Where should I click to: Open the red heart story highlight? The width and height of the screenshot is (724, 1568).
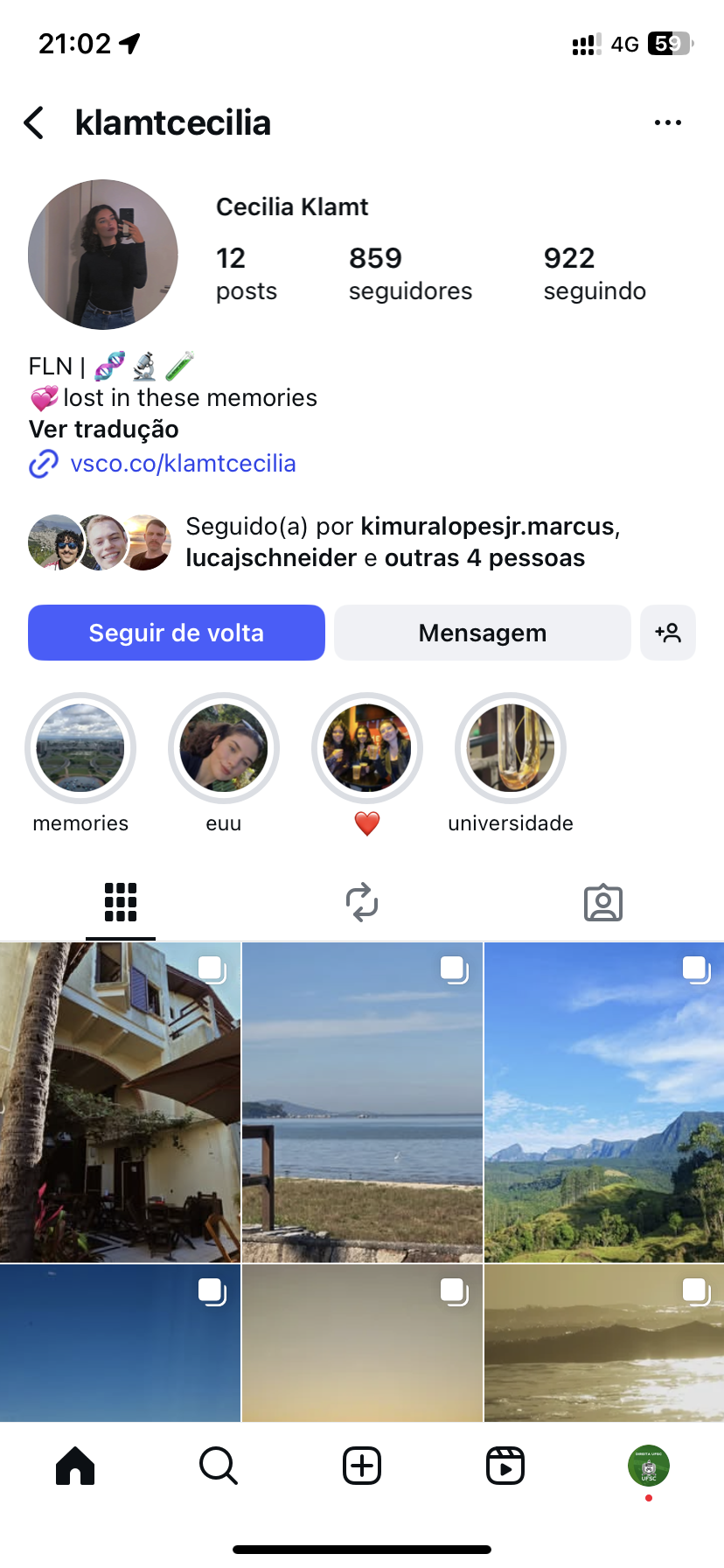coord(367,748)
